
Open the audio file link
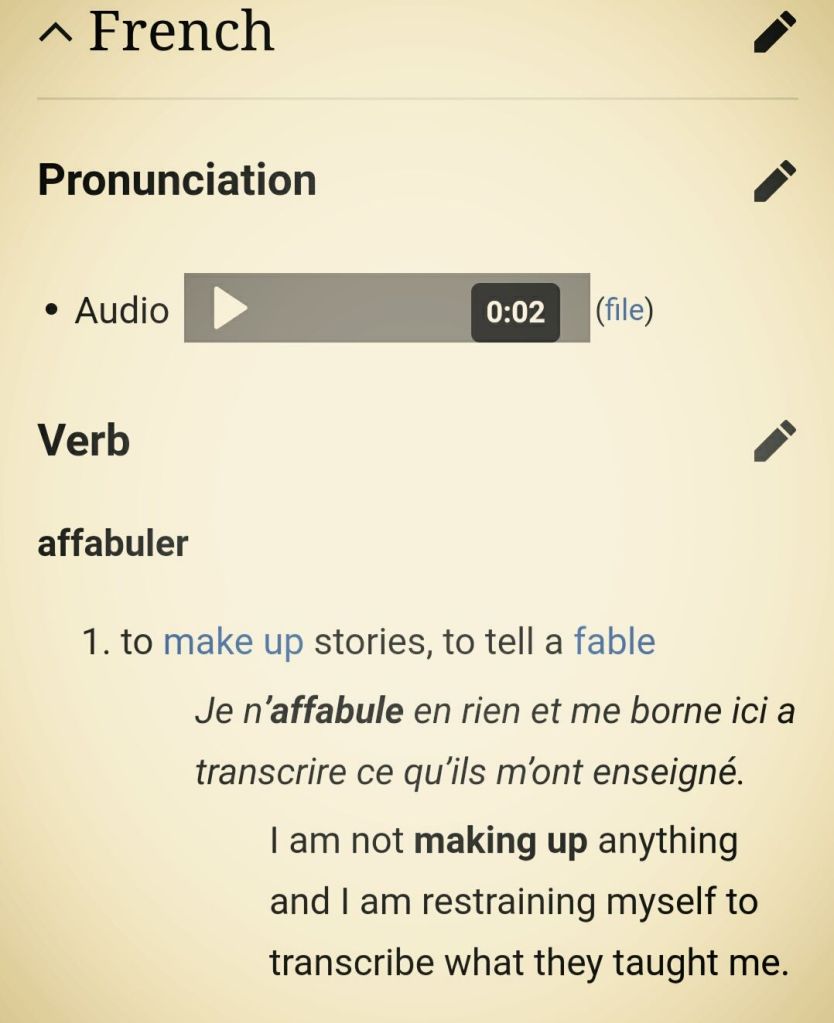coord(624,310)
